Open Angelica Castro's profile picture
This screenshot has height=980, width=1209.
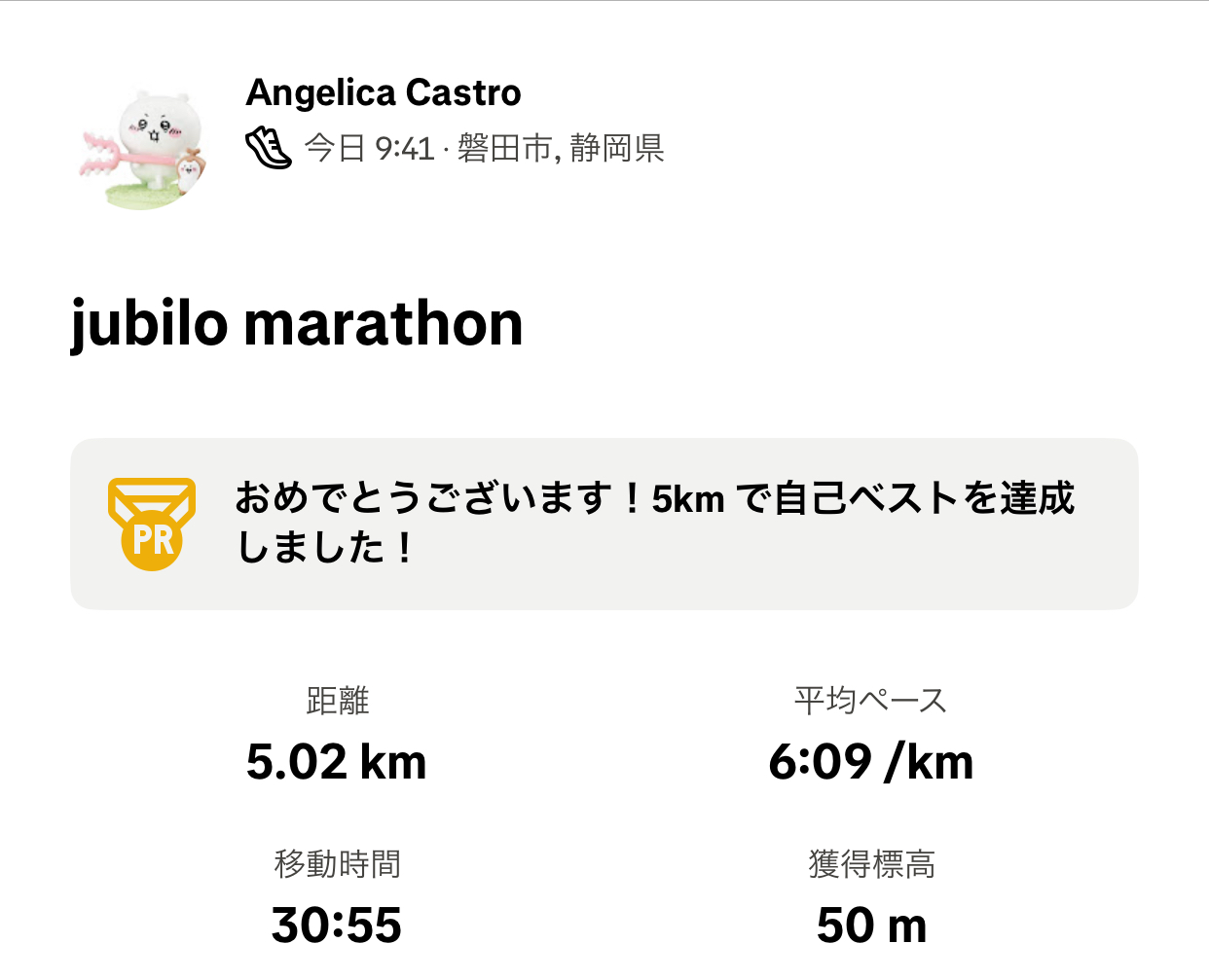click(x=146, y=149)
